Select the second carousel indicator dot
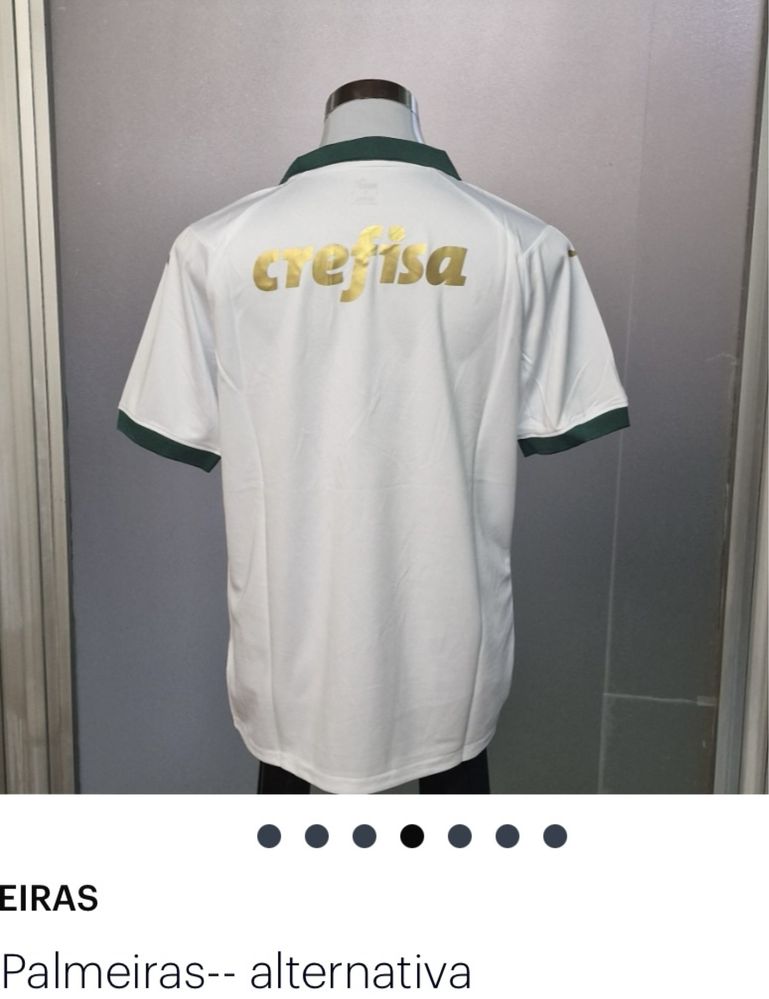The width and height of the screenshot is (769, 999). (317, 836)
